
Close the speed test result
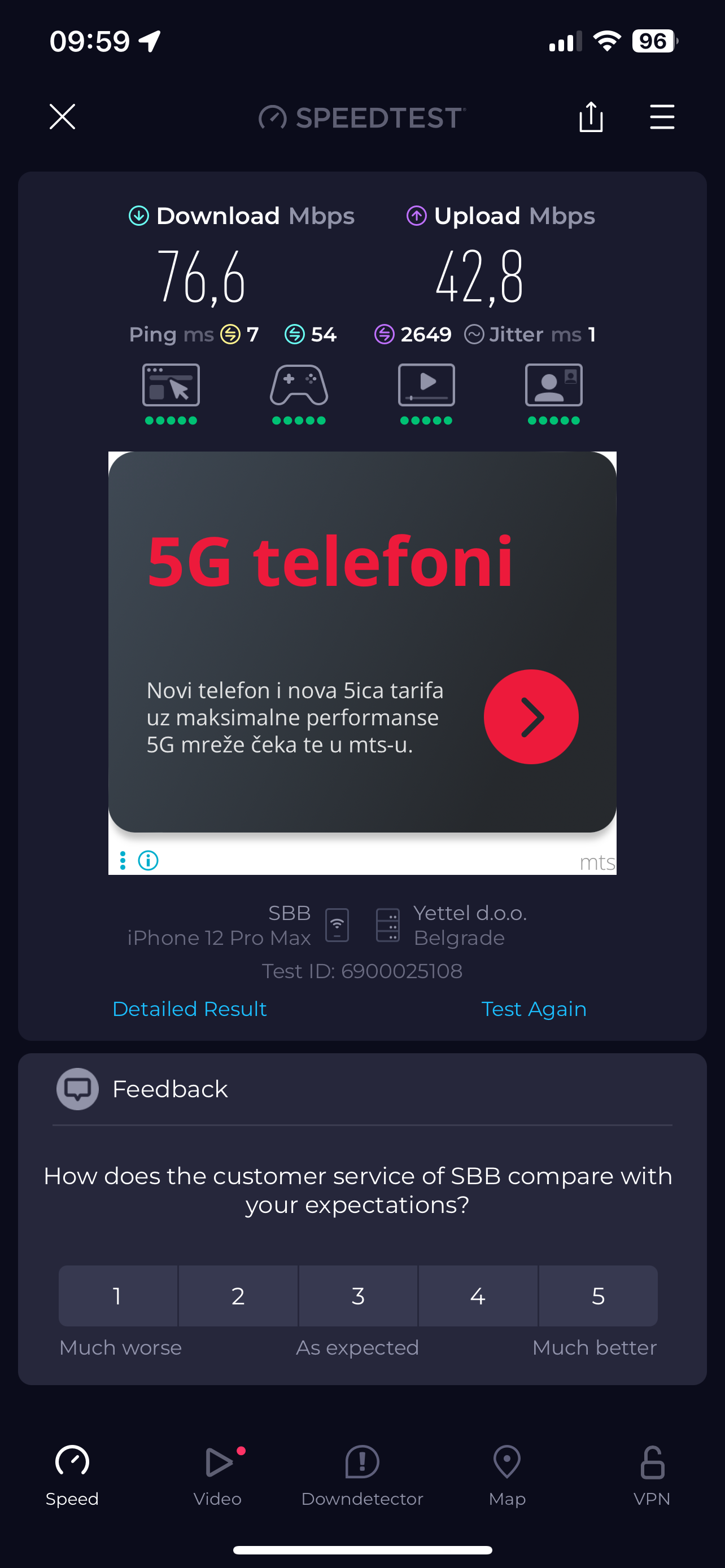(x=62, y=116)
